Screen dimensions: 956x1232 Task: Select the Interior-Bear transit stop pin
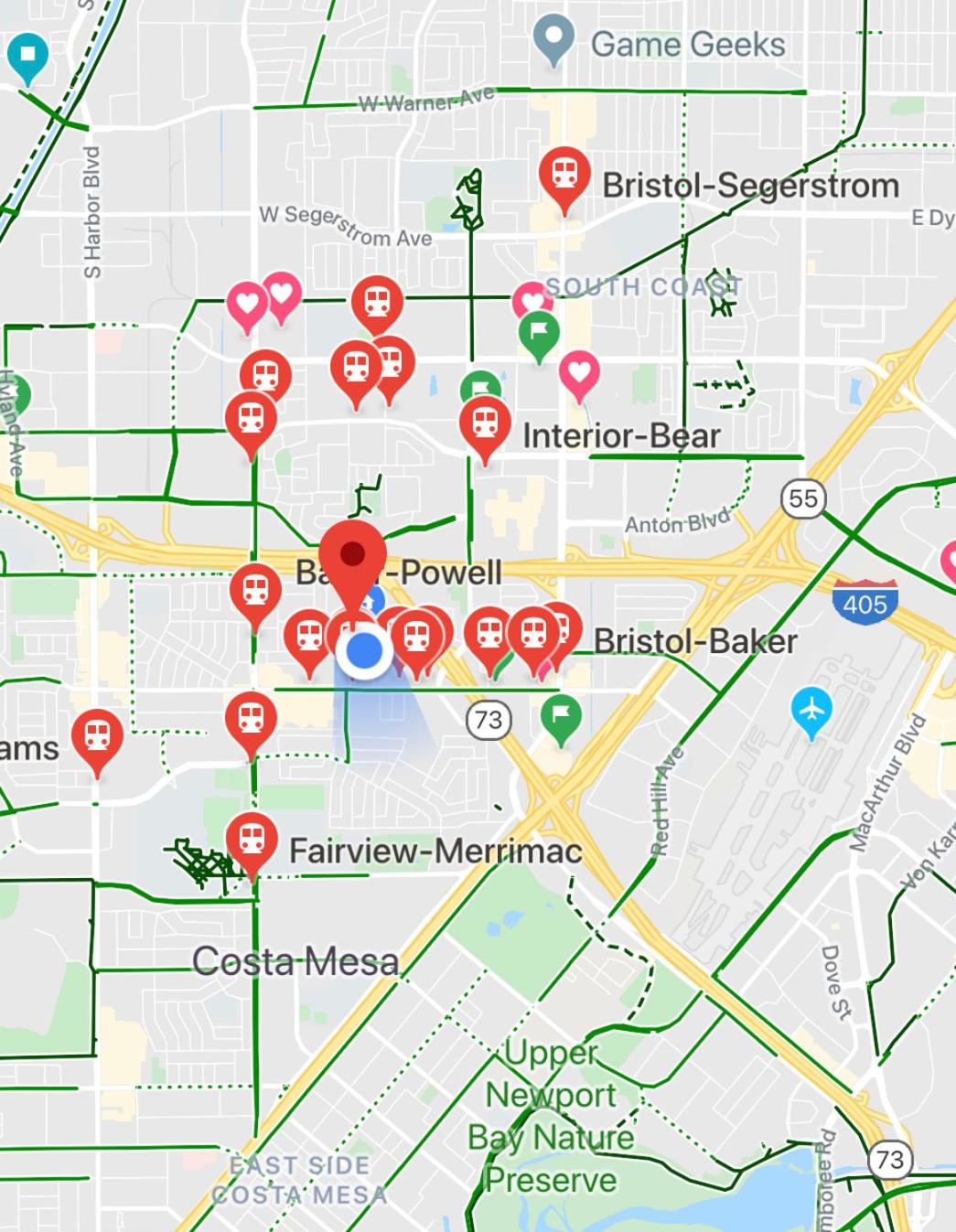click(485, 423)
